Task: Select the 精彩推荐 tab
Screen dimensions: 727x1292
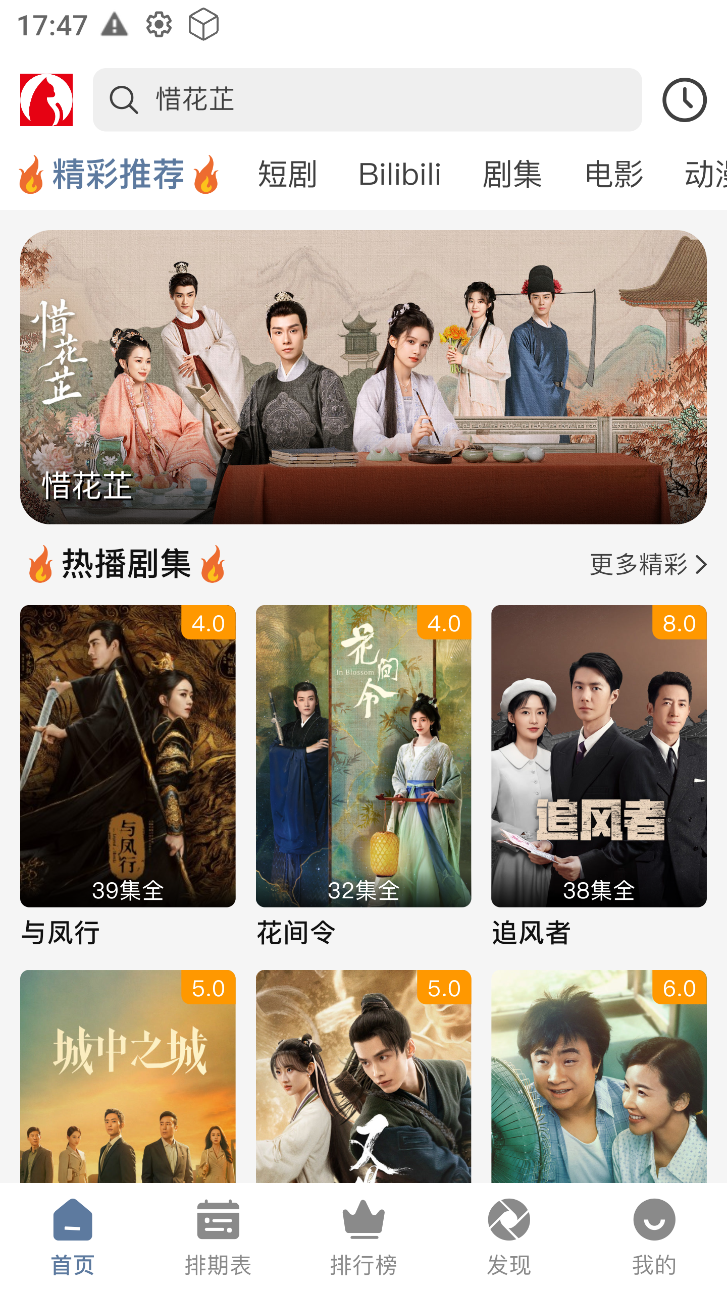Action: pyautogui.click(x=119, y=174)
